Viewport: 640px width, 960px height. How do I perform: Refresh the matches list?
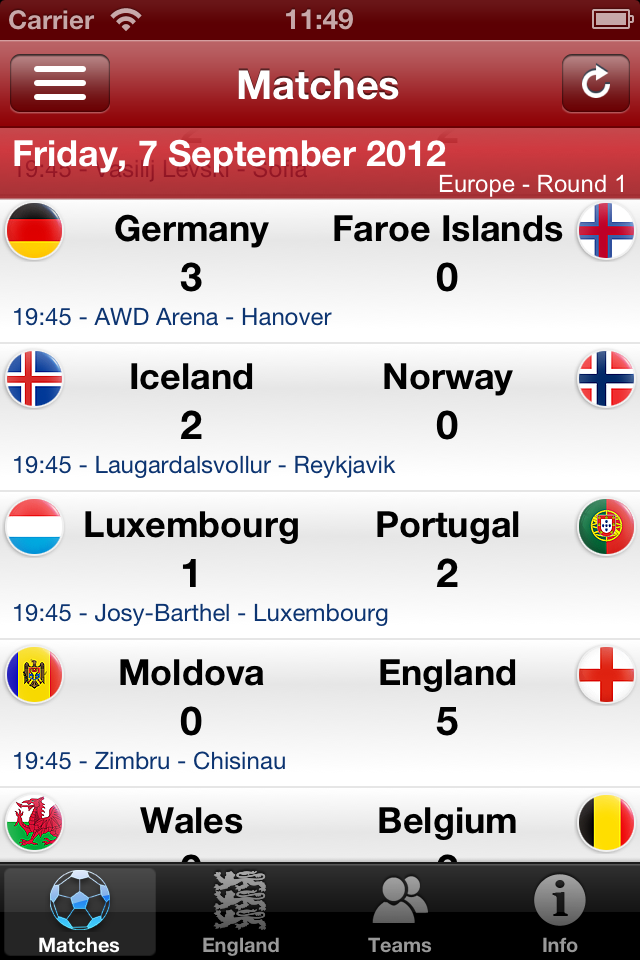coord(595,83)
